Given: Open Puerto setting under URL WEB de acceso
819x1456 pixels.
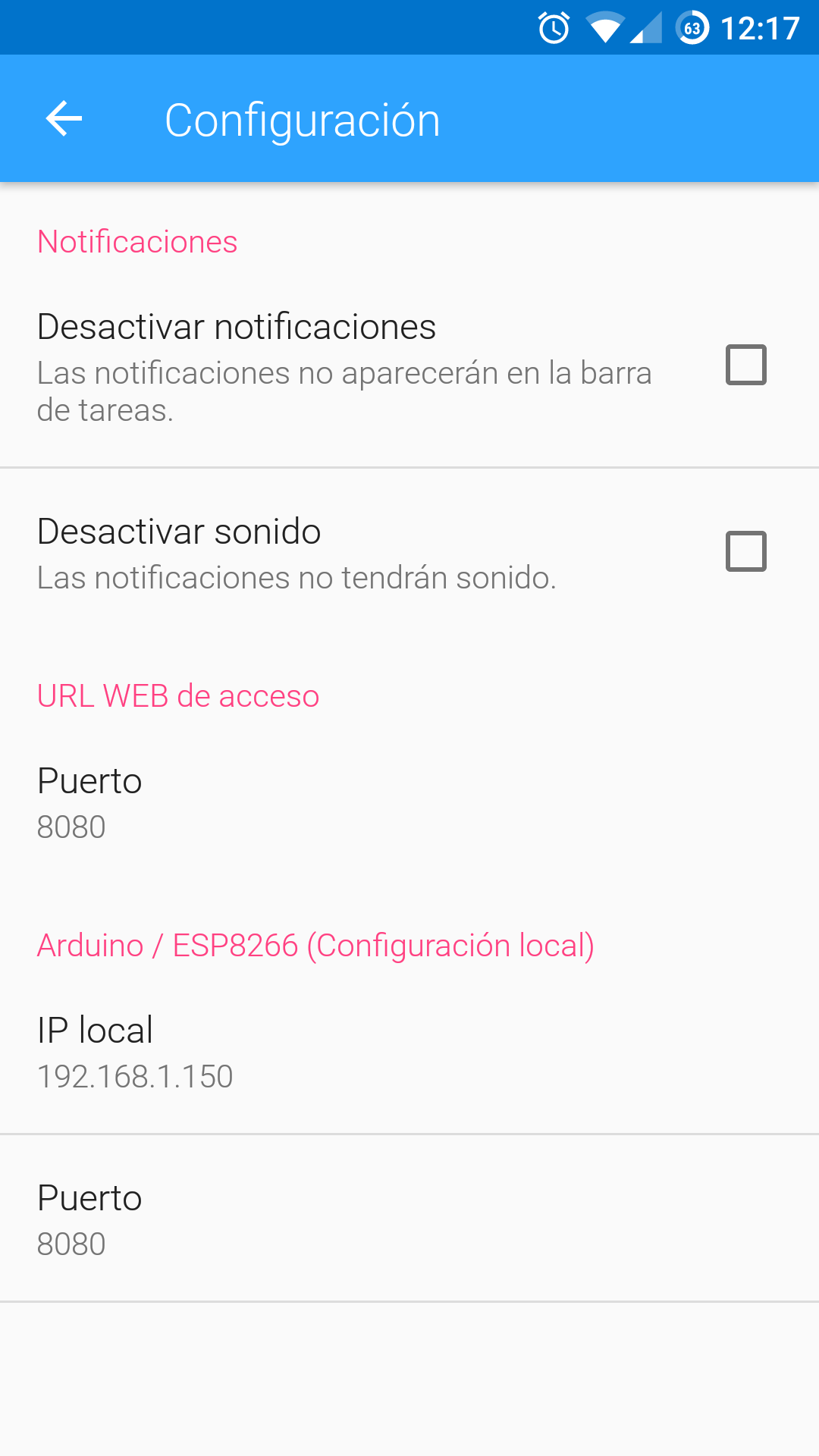Looking at the screenshot, I should click(409, 804).
